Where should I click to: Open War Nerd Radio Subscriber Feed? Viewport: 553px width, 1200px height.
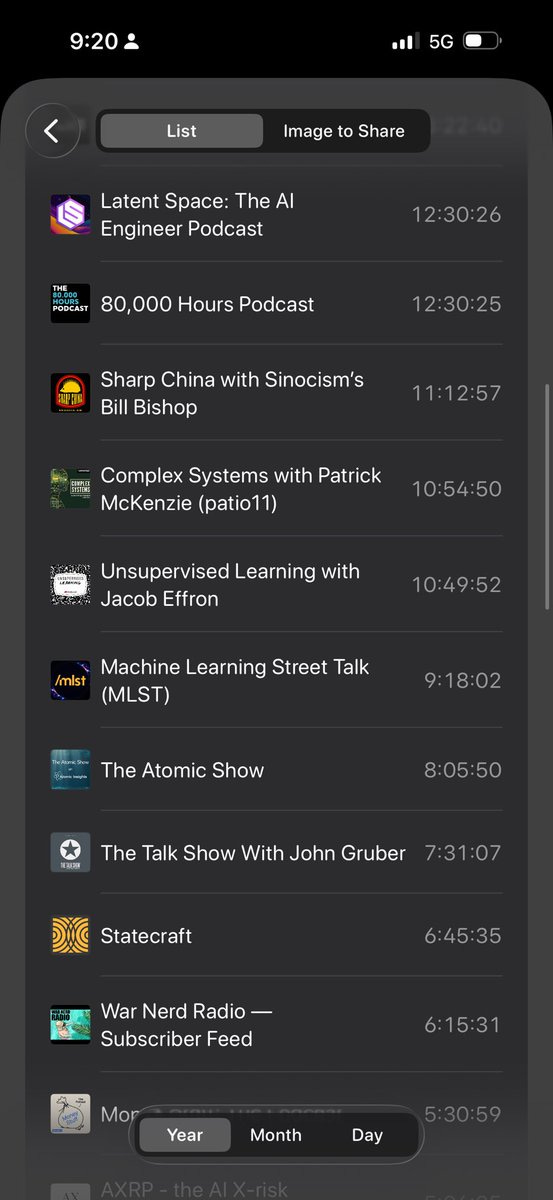[x=276, y=1025]
